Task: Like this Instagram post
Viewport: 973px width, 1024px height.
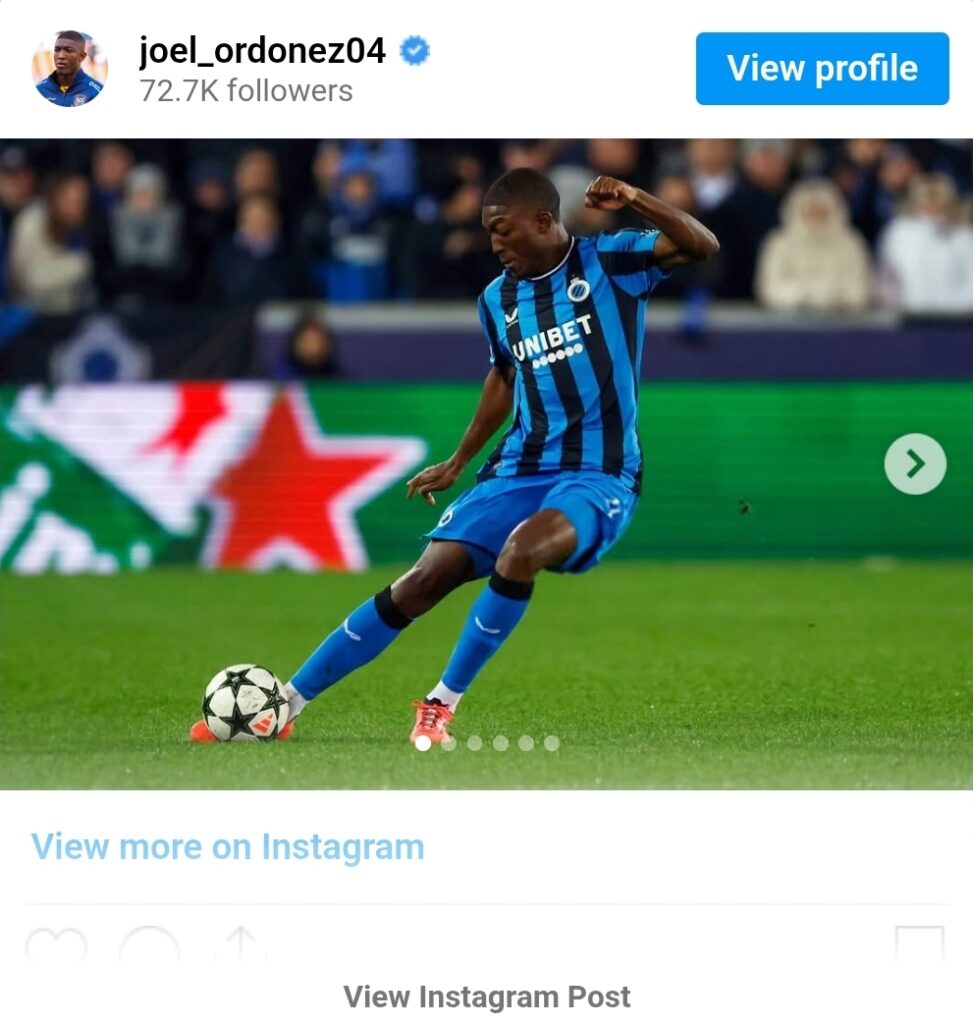Action: (56, 946)
